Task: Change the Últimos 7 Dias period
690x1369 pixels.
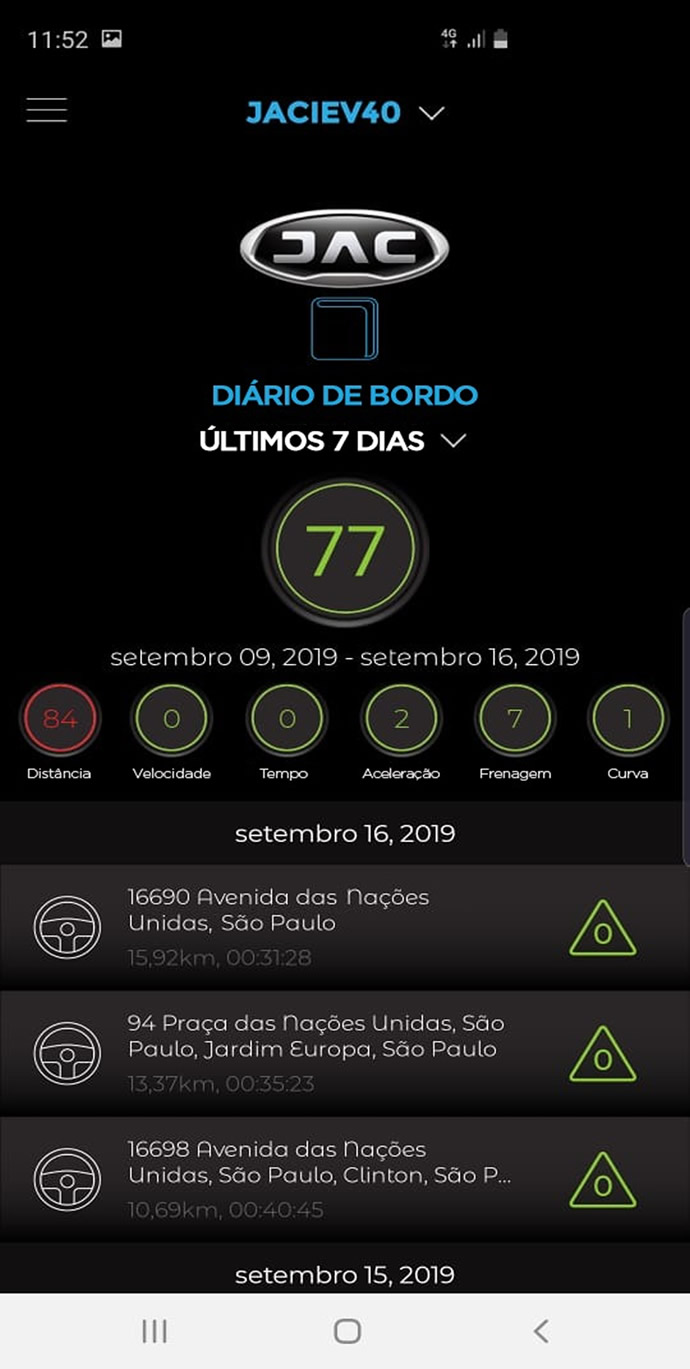Action: point(333,441)
